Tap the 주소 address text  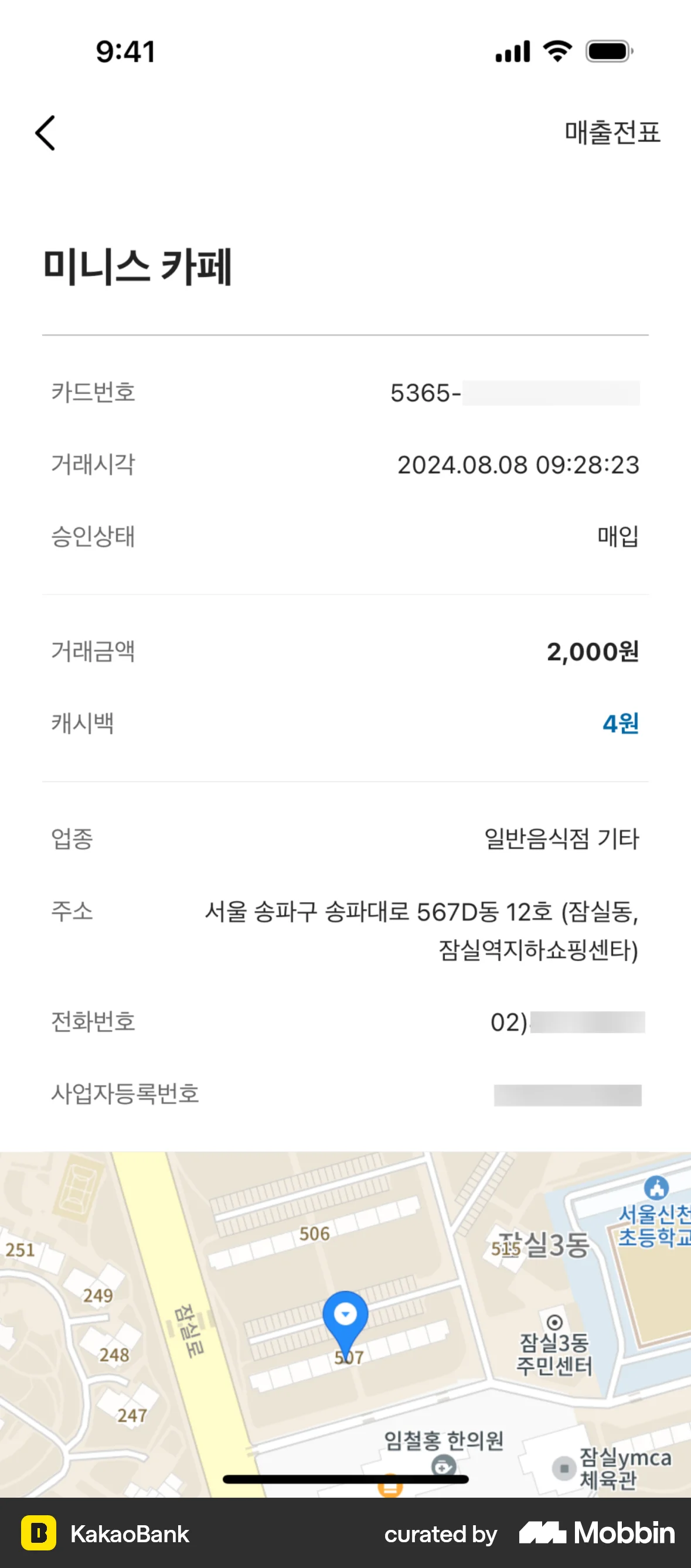pos(422,933)
